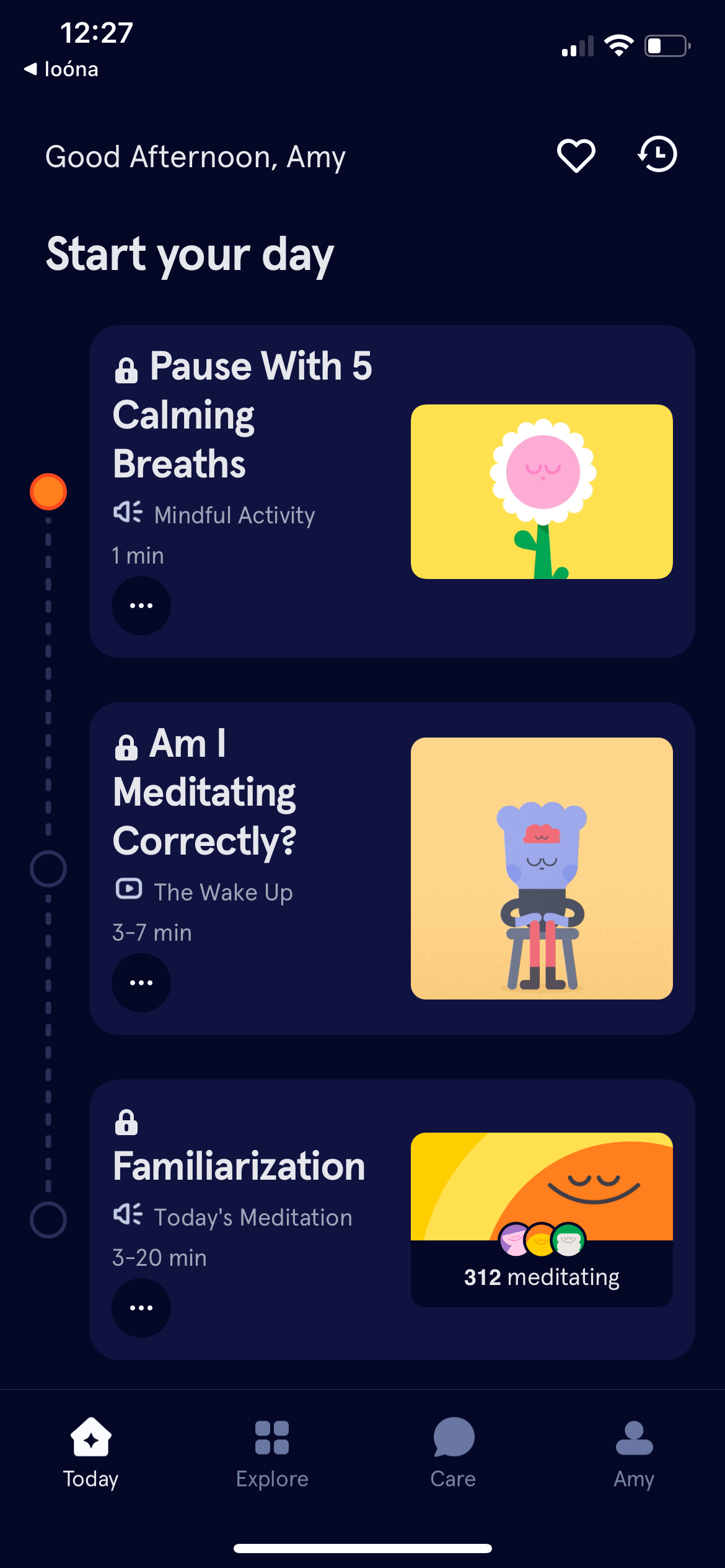Open options menu for Am I Meditating Correctly?
The height and width of the screenshot is (1568, 725).
point(141,983)
